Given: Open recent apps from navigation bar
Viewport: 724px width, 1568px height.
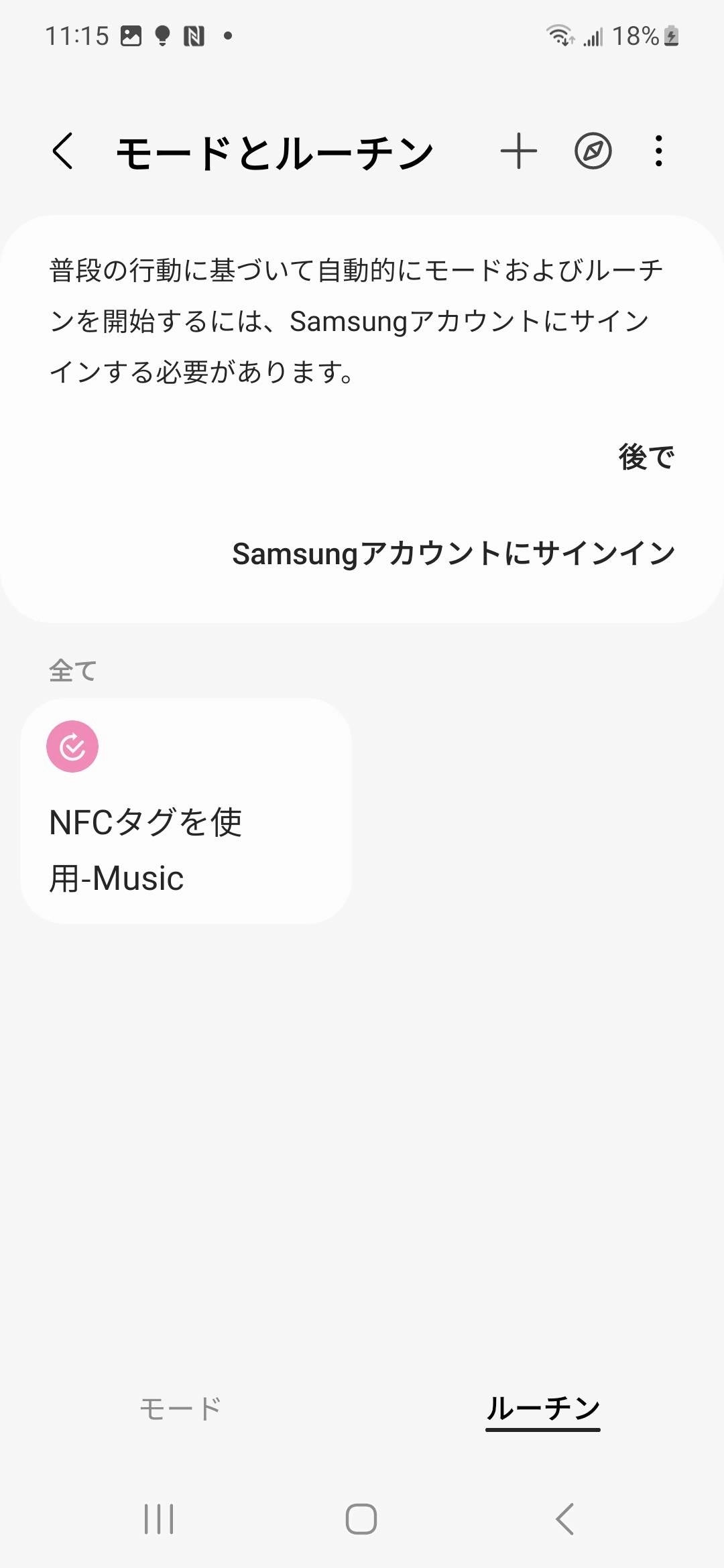Looking at the screenshot, I should pos(159,1518).
